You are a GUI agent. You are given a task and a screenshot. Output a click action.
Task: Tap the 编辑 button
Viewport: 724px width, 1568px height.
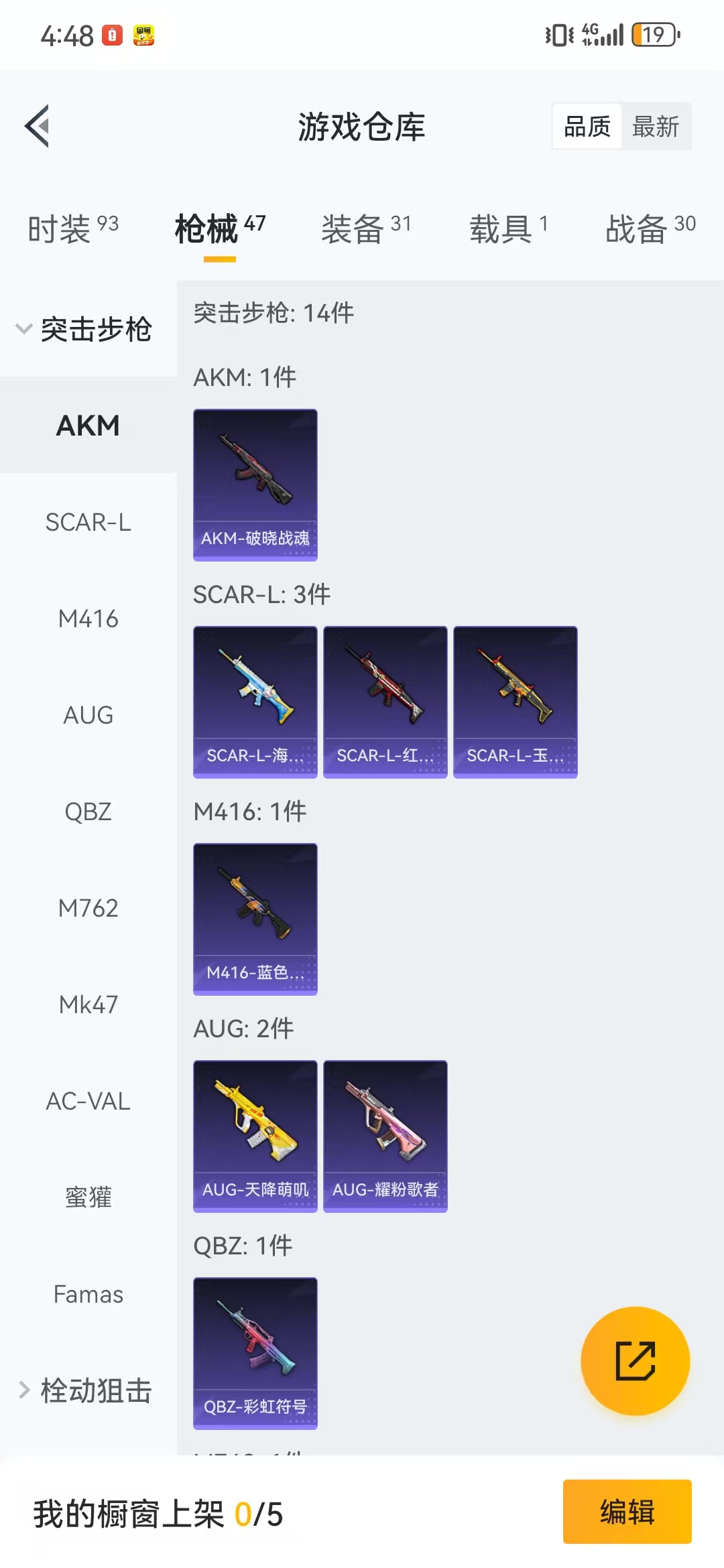(x=627, y=1512)
